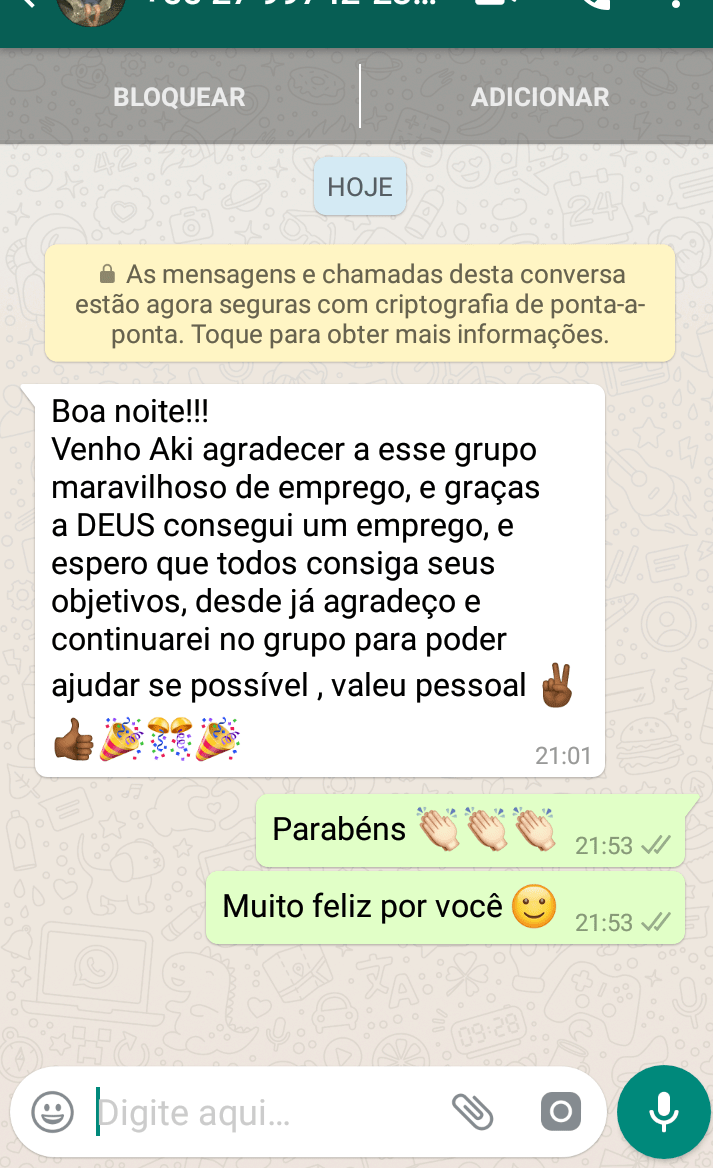
Task: Attach a file with the paperclip
Action: (473, 1111)
